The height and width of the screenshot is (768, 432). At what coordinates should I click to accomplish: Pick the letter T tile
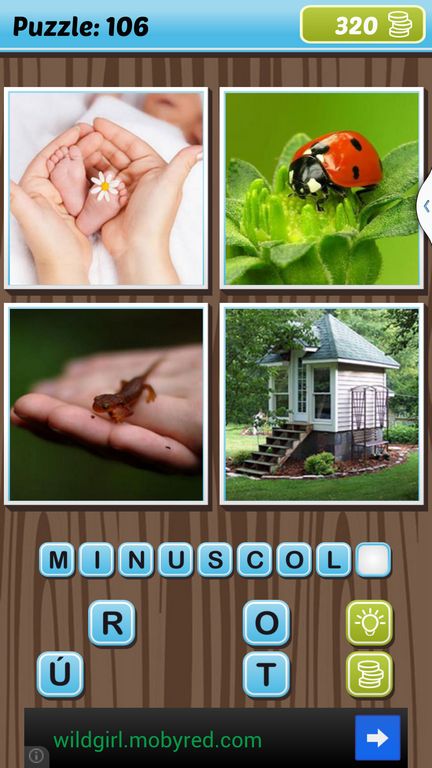(266, 674)
